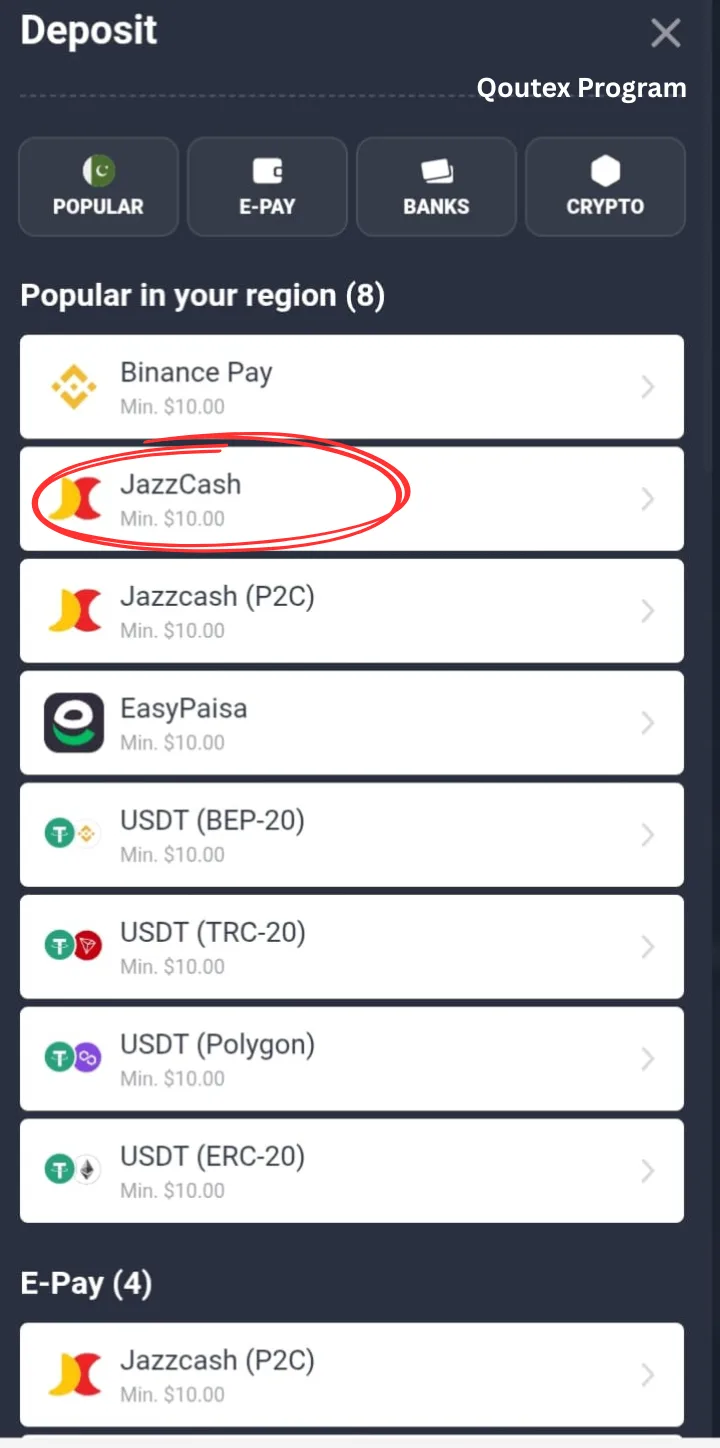Image resolution: width=720 pixels, height=1448 pixels.
Task: Switch to the Crypto tab
Action: tap(605, 187)
